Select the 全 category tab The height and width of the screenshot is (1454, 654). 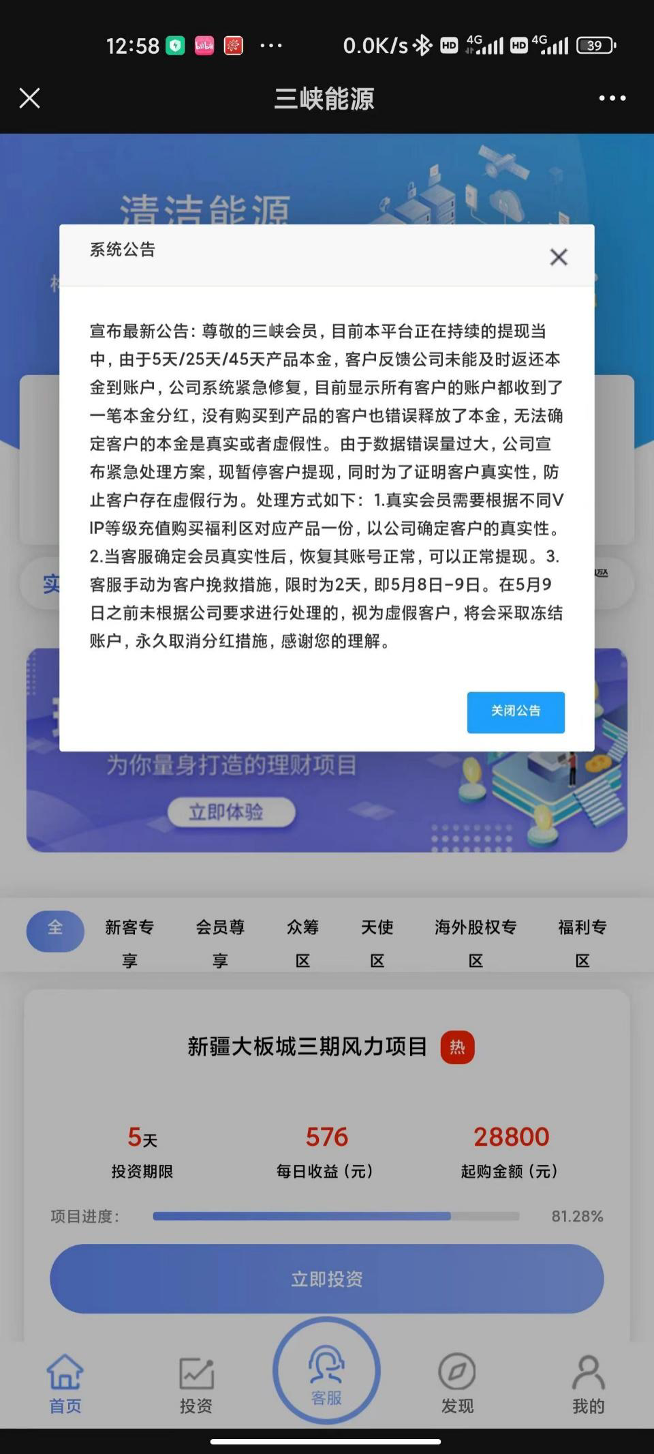pos(55,929)
